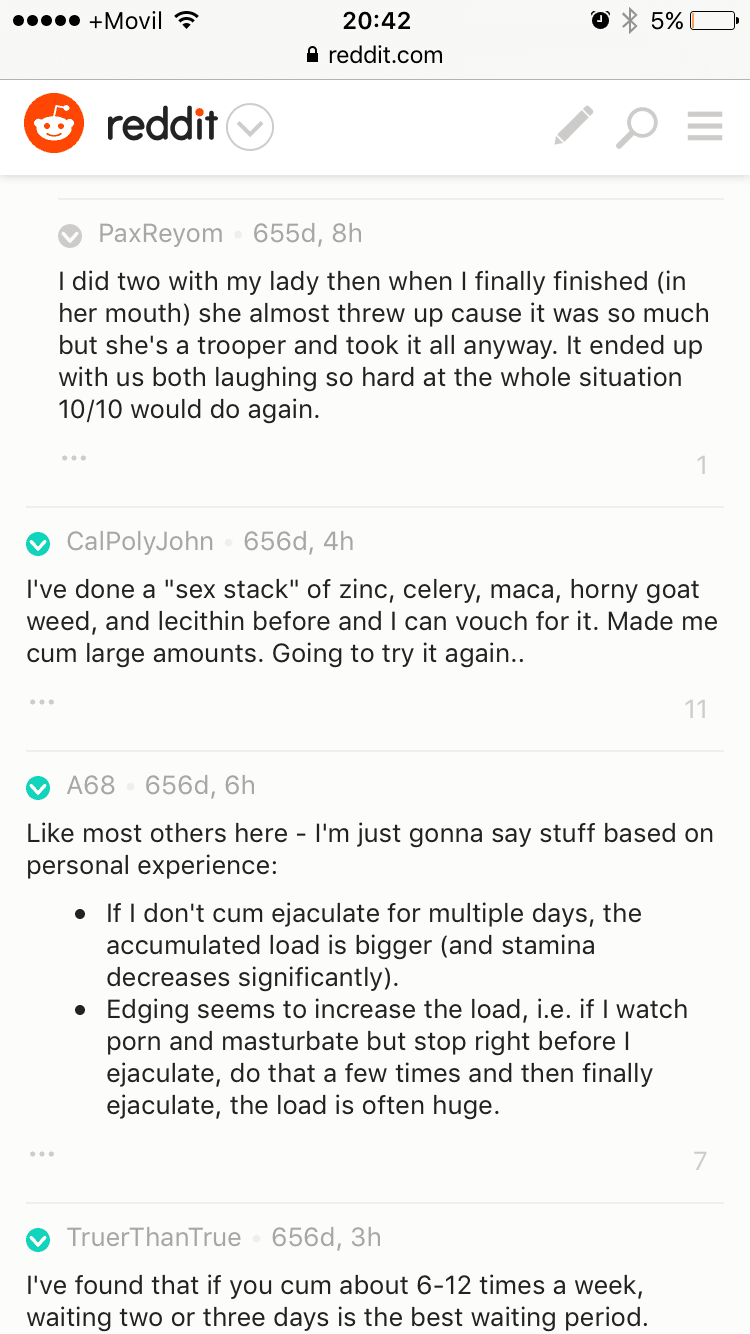Viewport: 750px width, 1334px height.
Task: Collapse TruerThanTrue's comment
Action: 38,1239
